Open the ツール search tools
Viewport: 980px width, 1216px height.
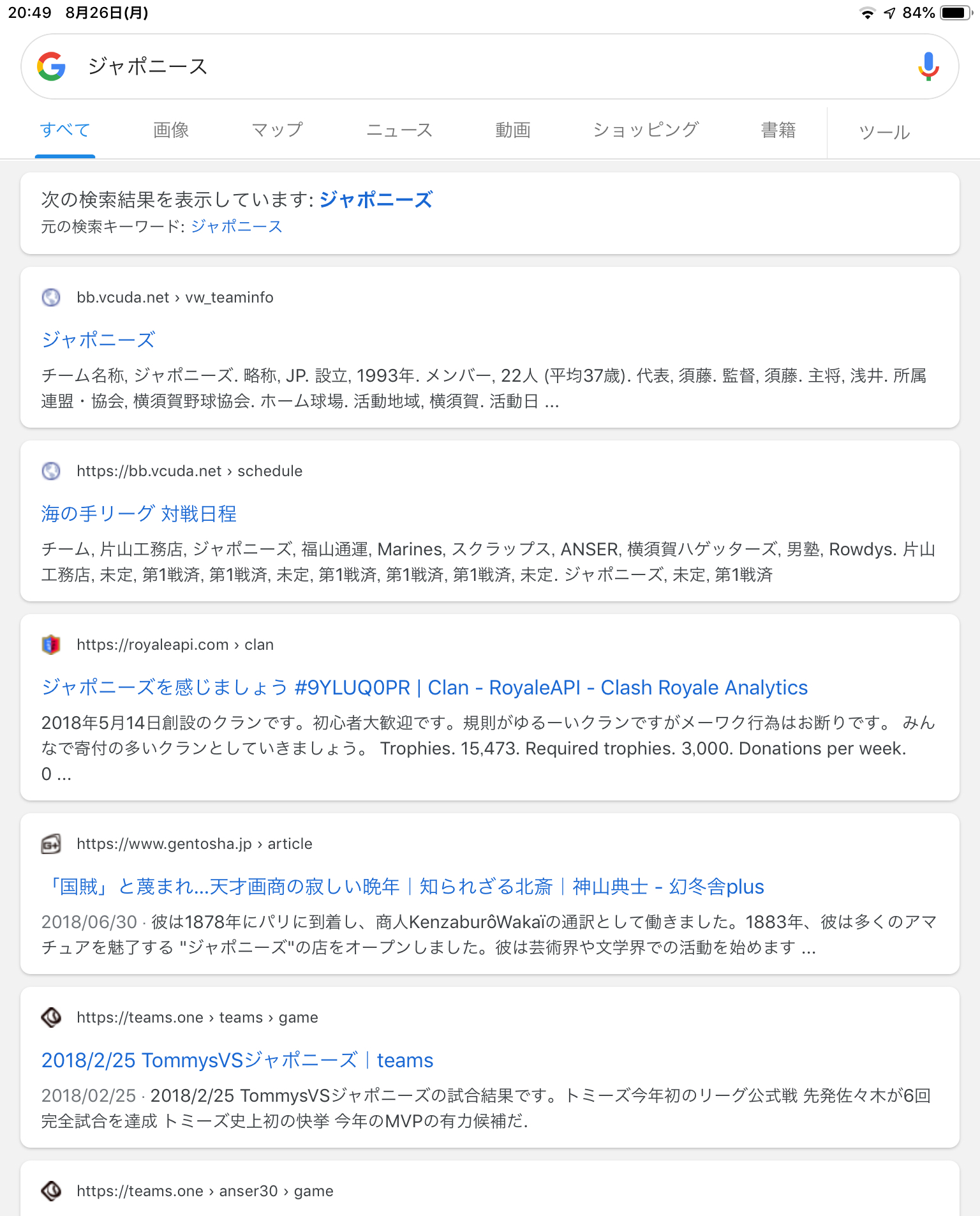(x=884, y=133)
